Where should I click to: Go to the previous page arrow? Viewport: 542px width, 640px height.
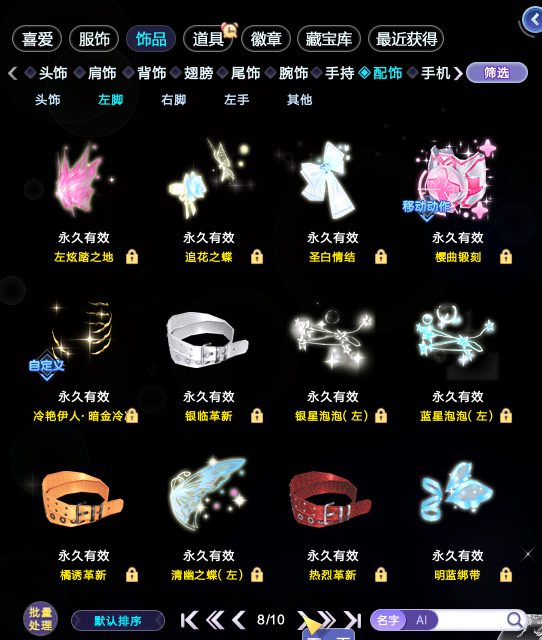[x=239, y=620]
